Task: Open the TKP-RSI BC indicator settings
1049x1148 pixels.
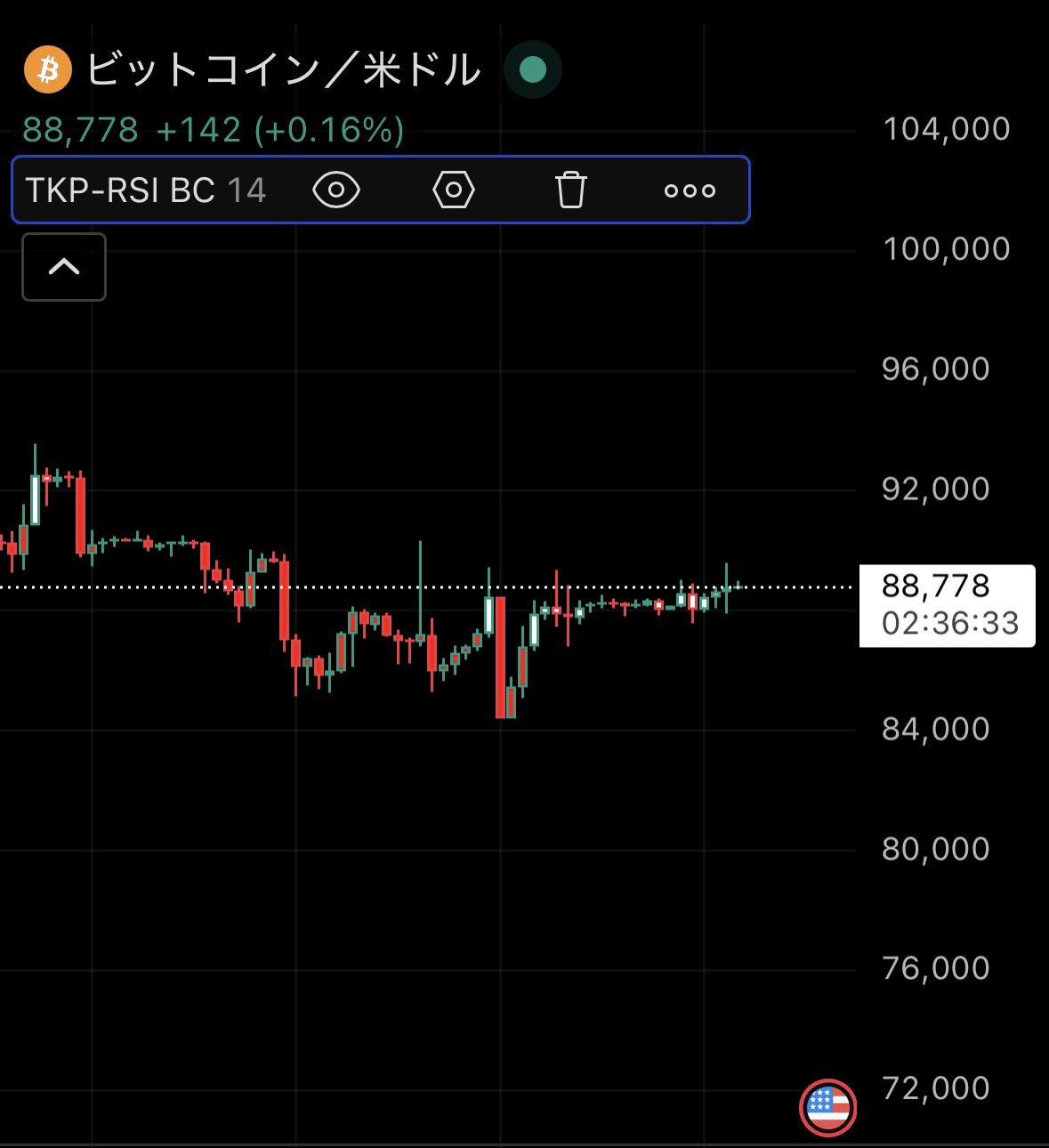Action: coord(454,190)
